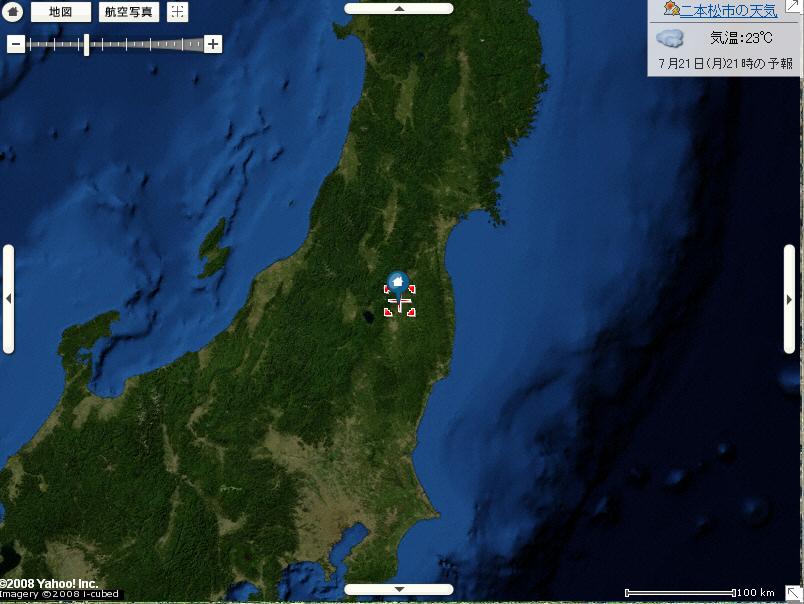Switch to 地図 map view
The image size is (804, 604).
tap(60, 12)
